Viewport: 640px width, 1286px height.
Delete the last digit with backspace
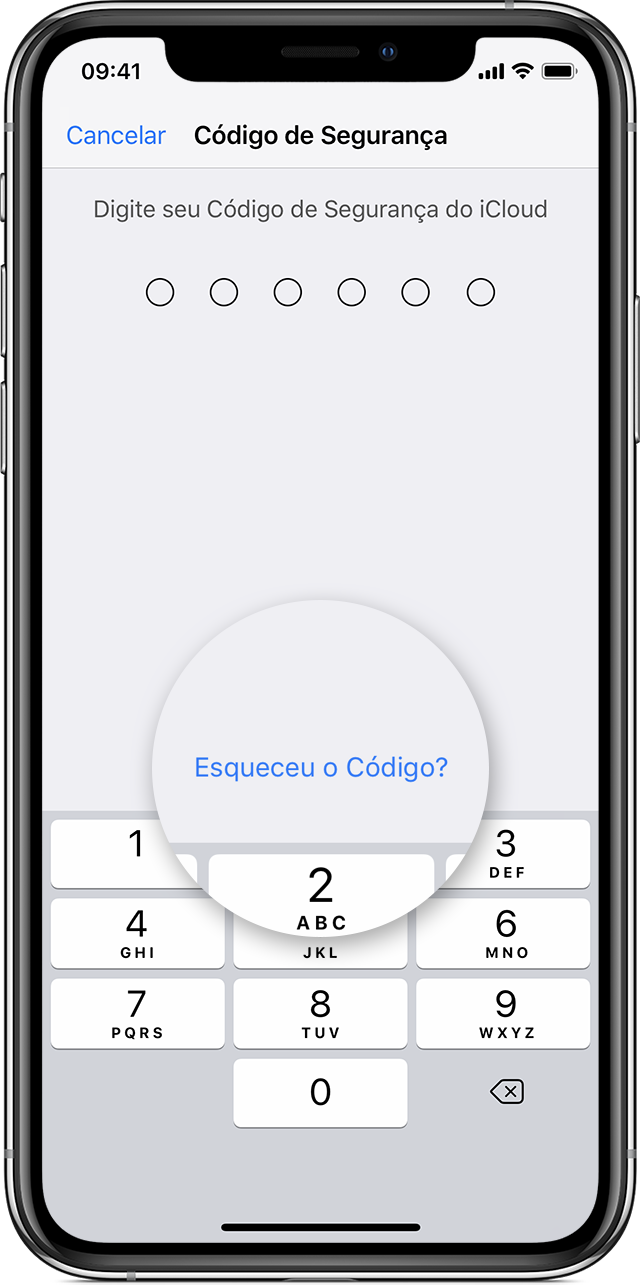pyautogui.click(x=507, y=1093)
